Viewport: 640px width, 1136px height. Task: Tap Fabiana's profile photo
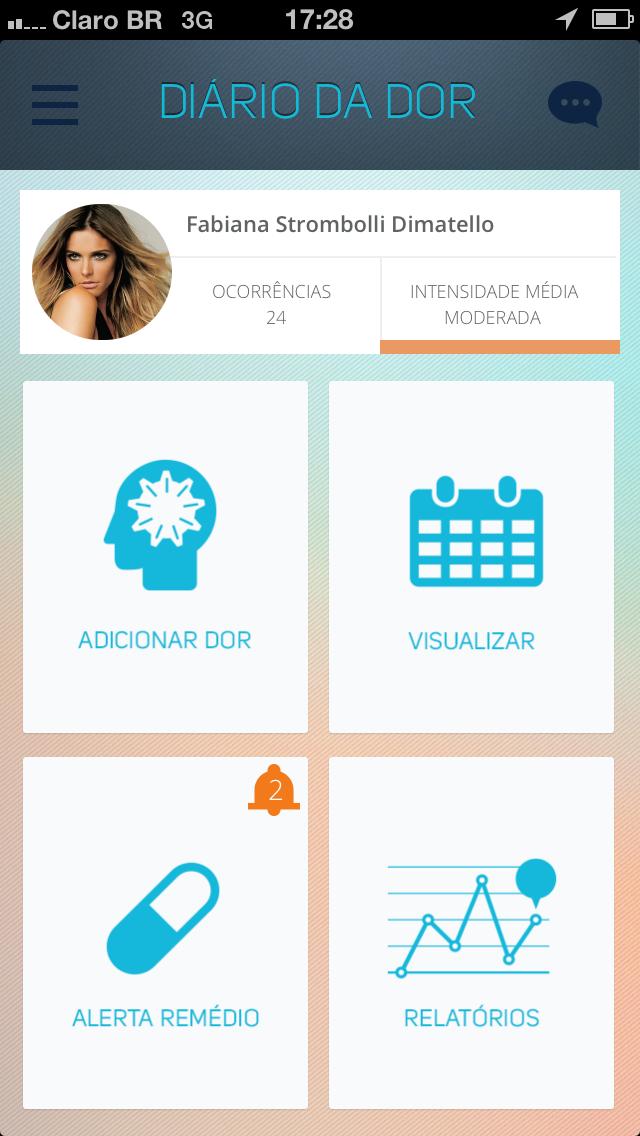(x=102, y=272)
